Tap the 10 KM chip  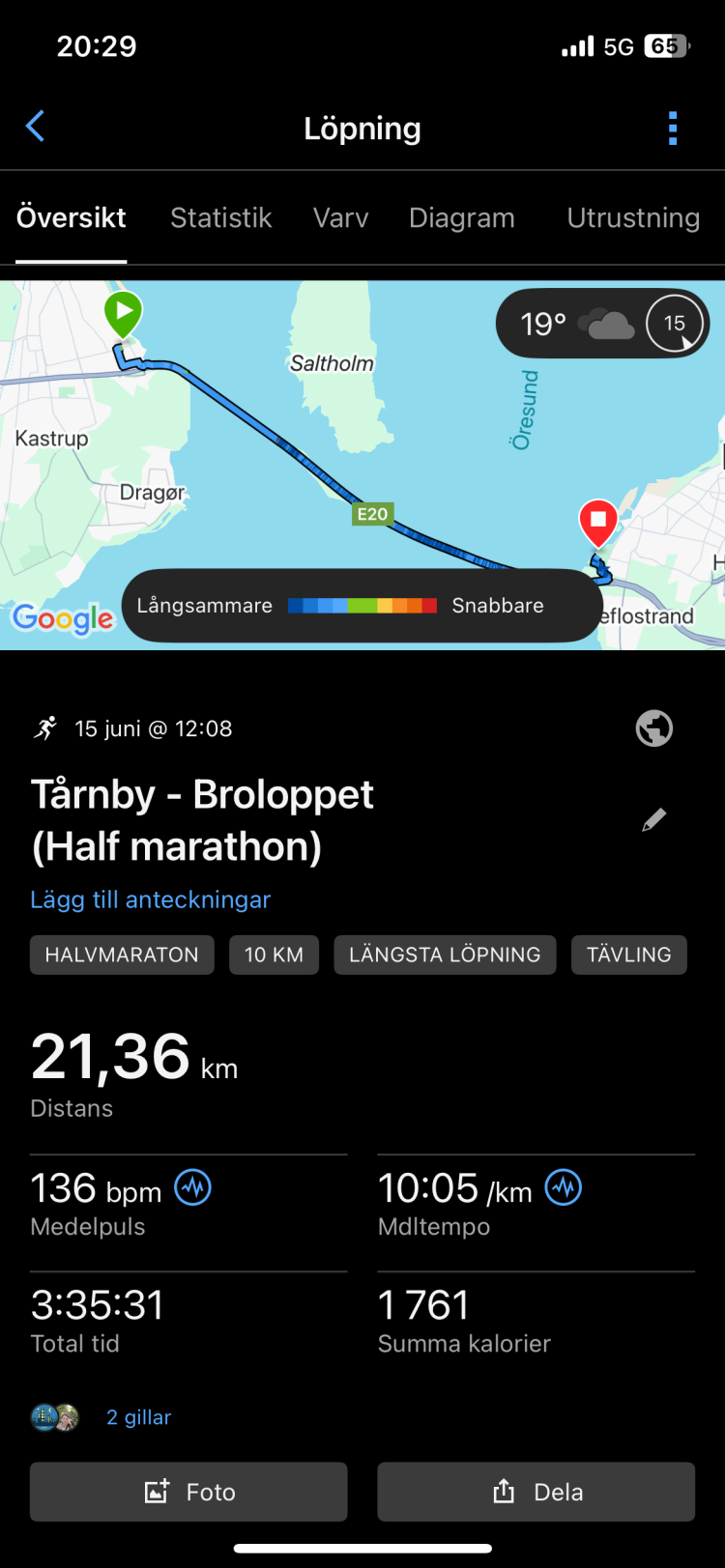click(x=274, y=955)
